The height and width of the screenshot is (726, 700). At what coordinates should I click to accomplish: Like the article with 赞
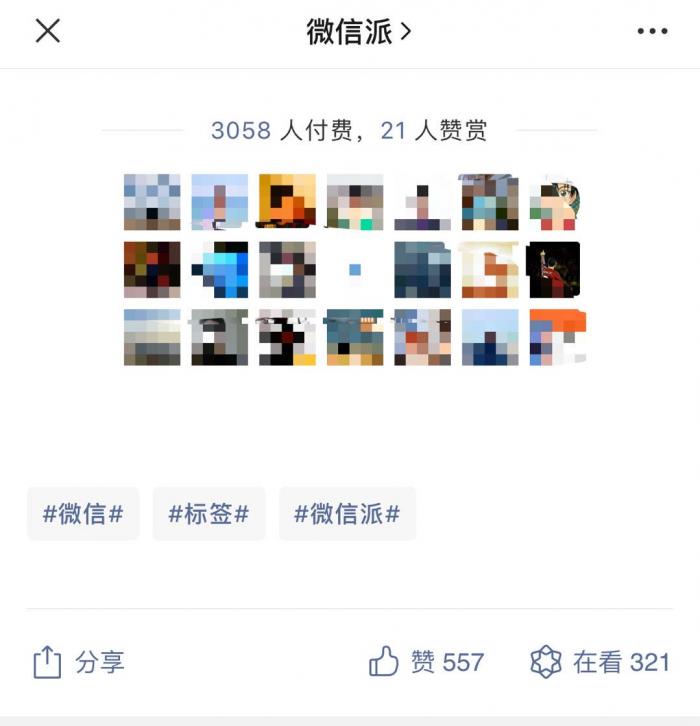point(427,662)
